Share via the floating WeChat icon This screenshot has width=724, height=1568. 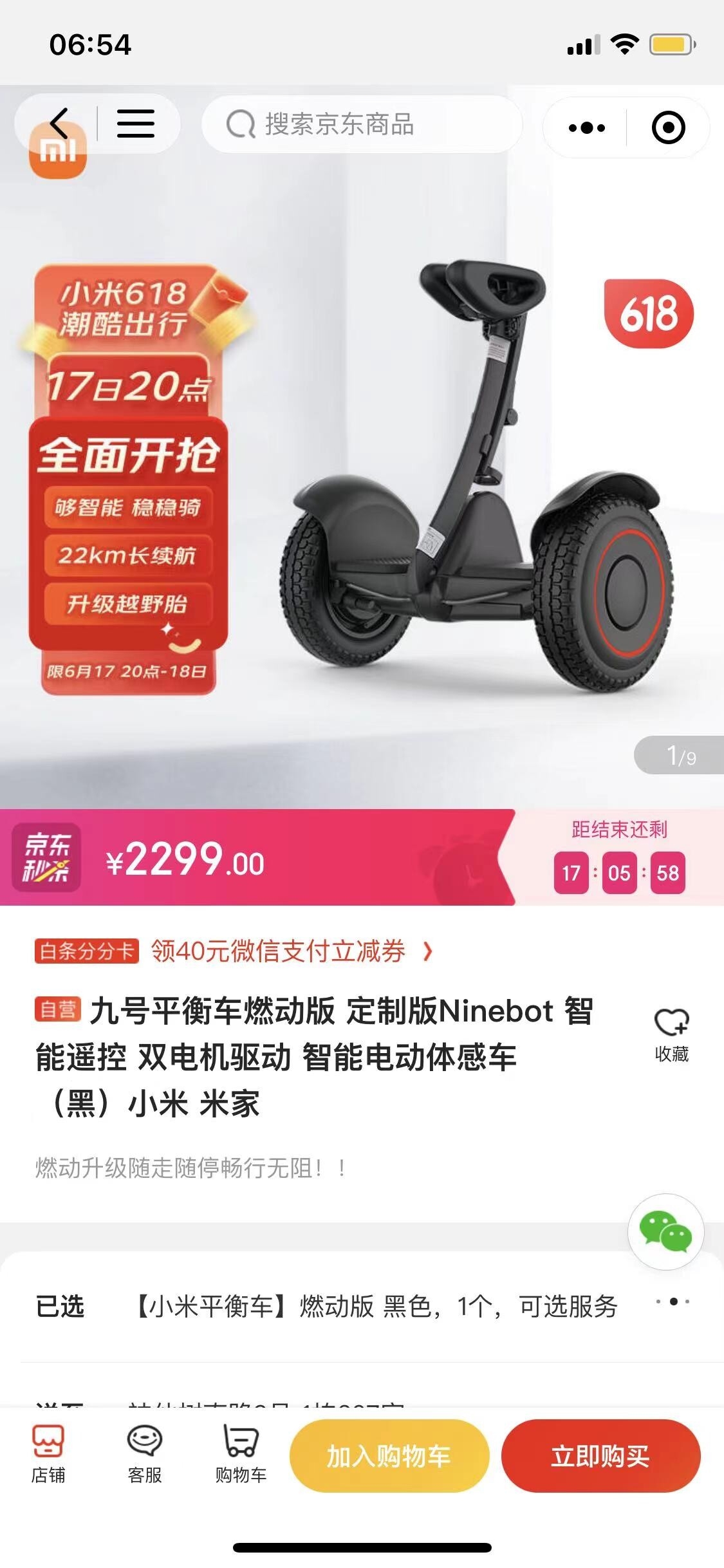click(665, 1231)
